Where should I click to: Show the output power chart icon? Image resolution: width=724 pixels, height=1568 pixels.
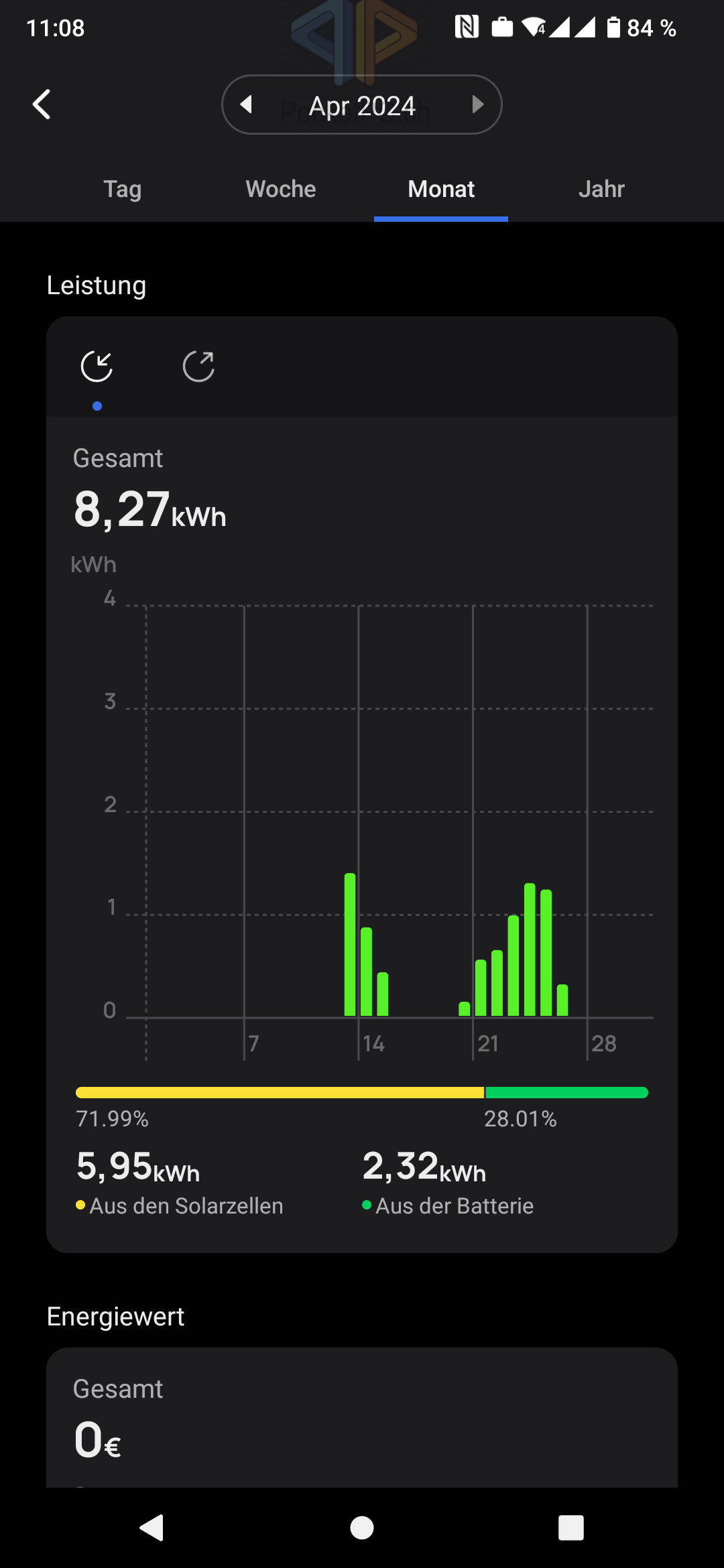point(198,367)
